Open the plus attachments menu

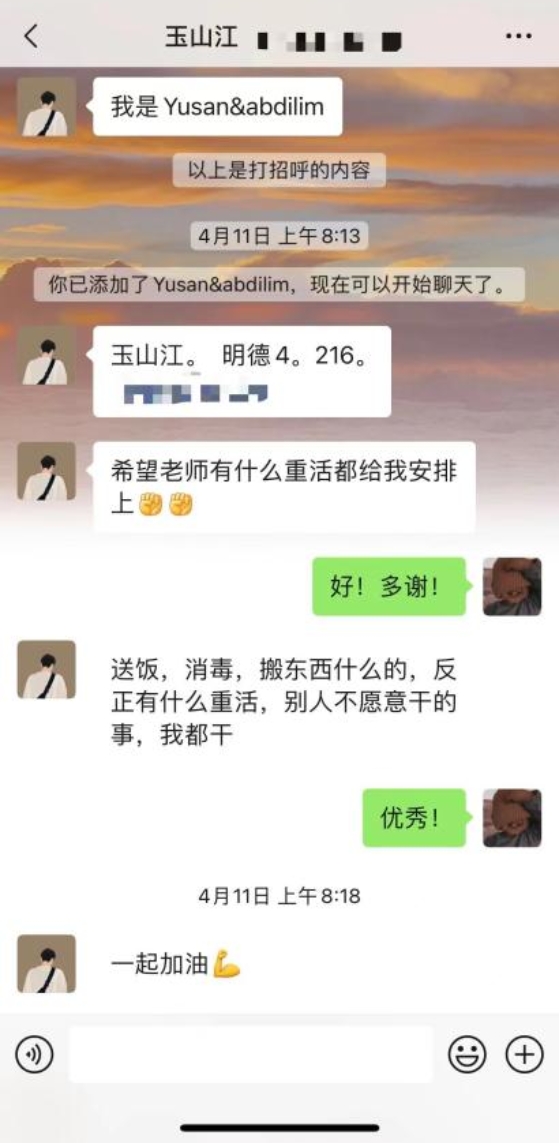525,1054
